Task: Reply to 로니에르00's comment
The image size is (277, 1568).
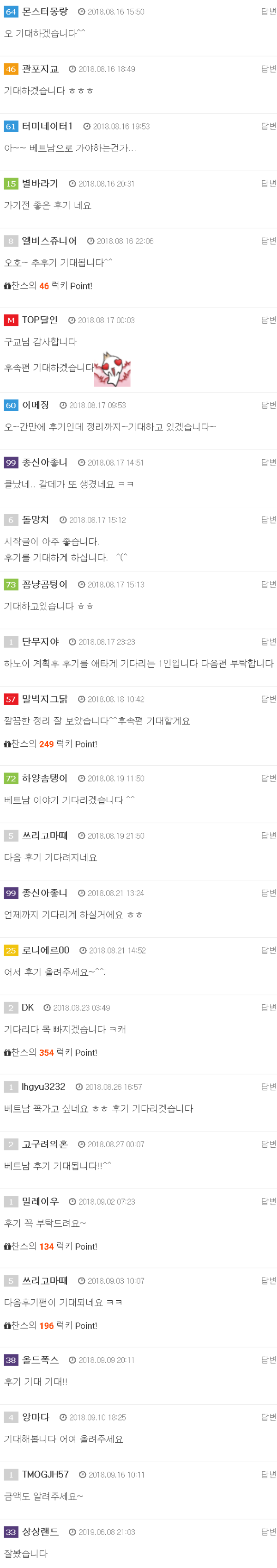Action: point(268,950)
